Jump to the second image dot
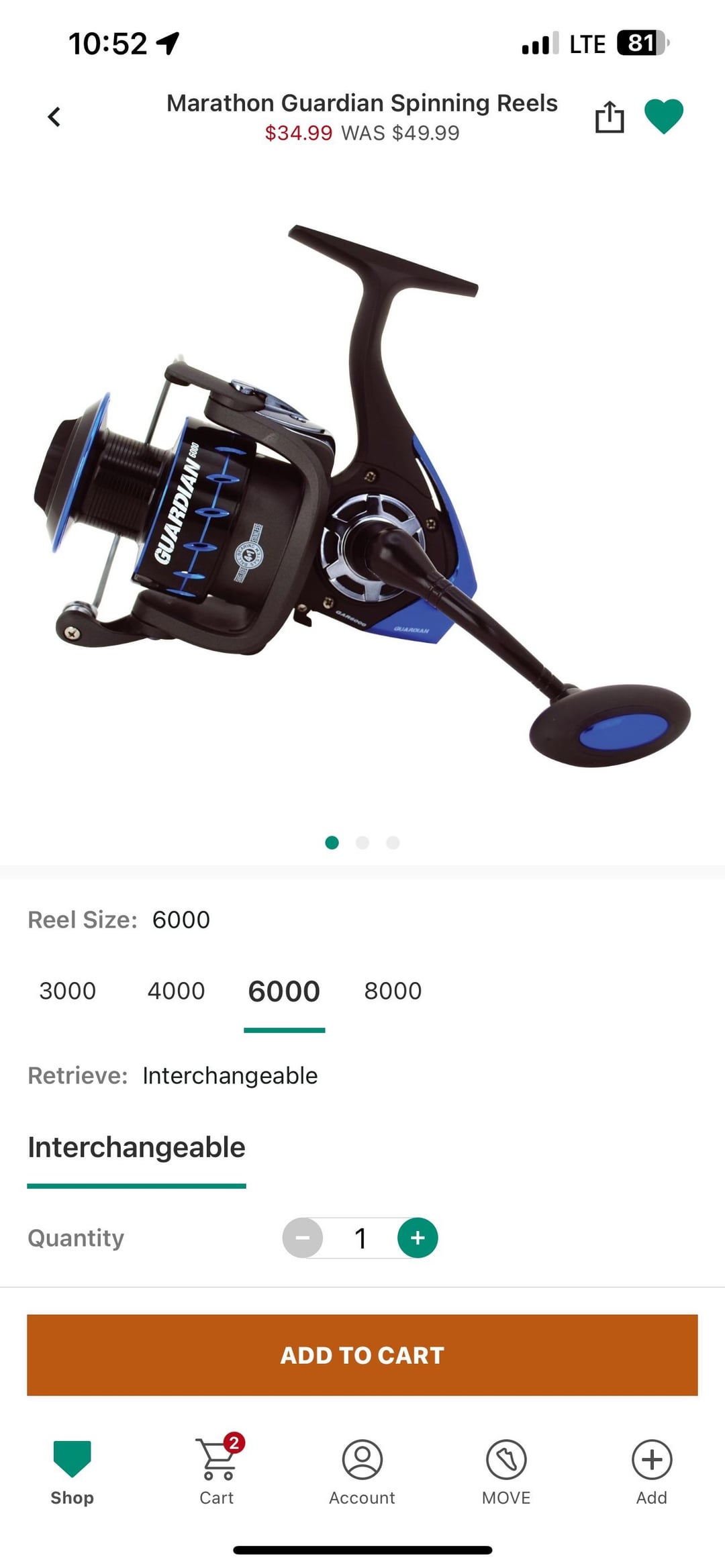The height and width of the screenshot is (1568, 725). tap(362, 842)
